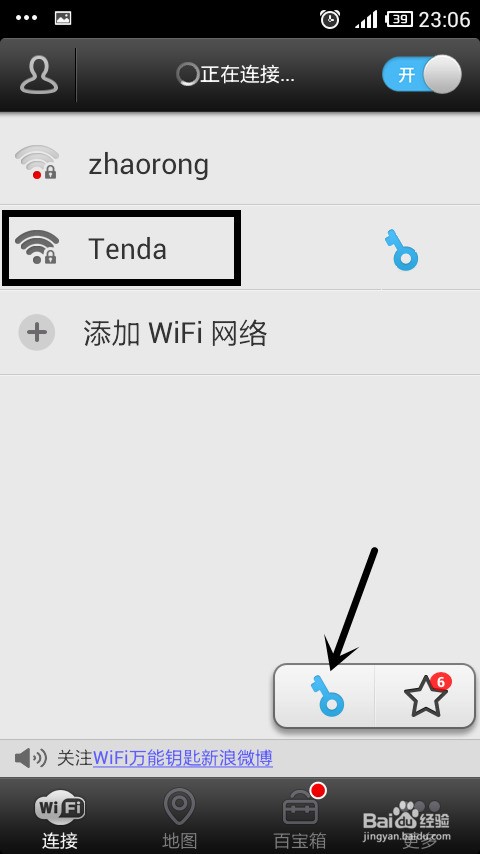Select the Tenda network

click(240, 248)
